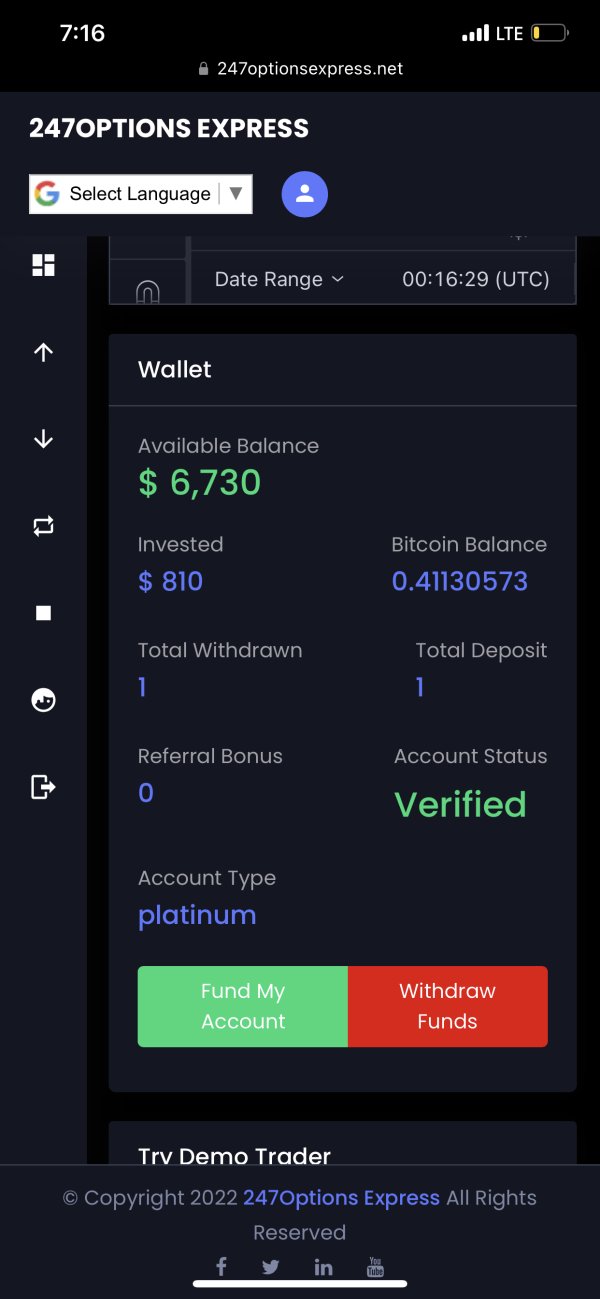
Task: Tap the browser address bar
Action: (300, 68)
